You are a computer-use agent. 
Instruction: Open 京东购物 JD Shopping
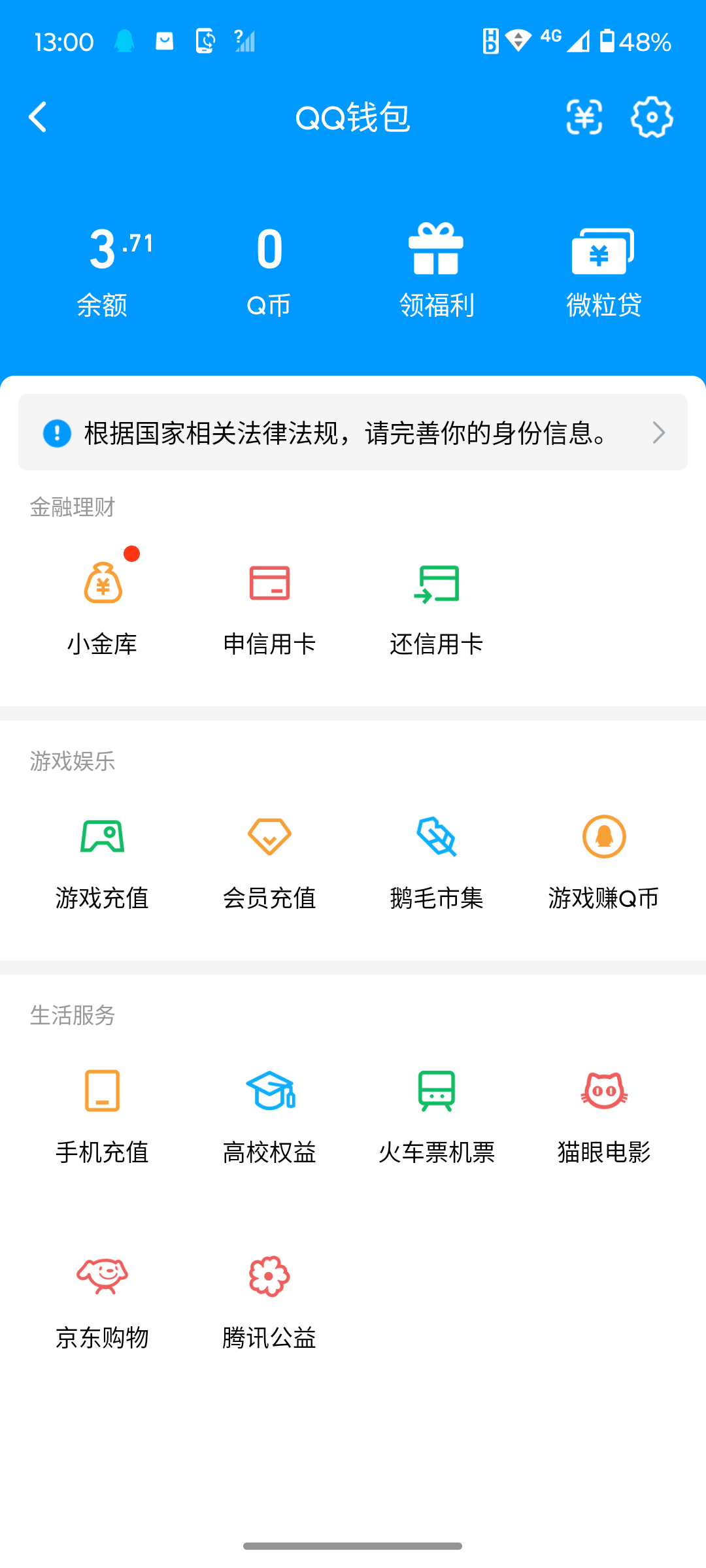[103, 1297]
